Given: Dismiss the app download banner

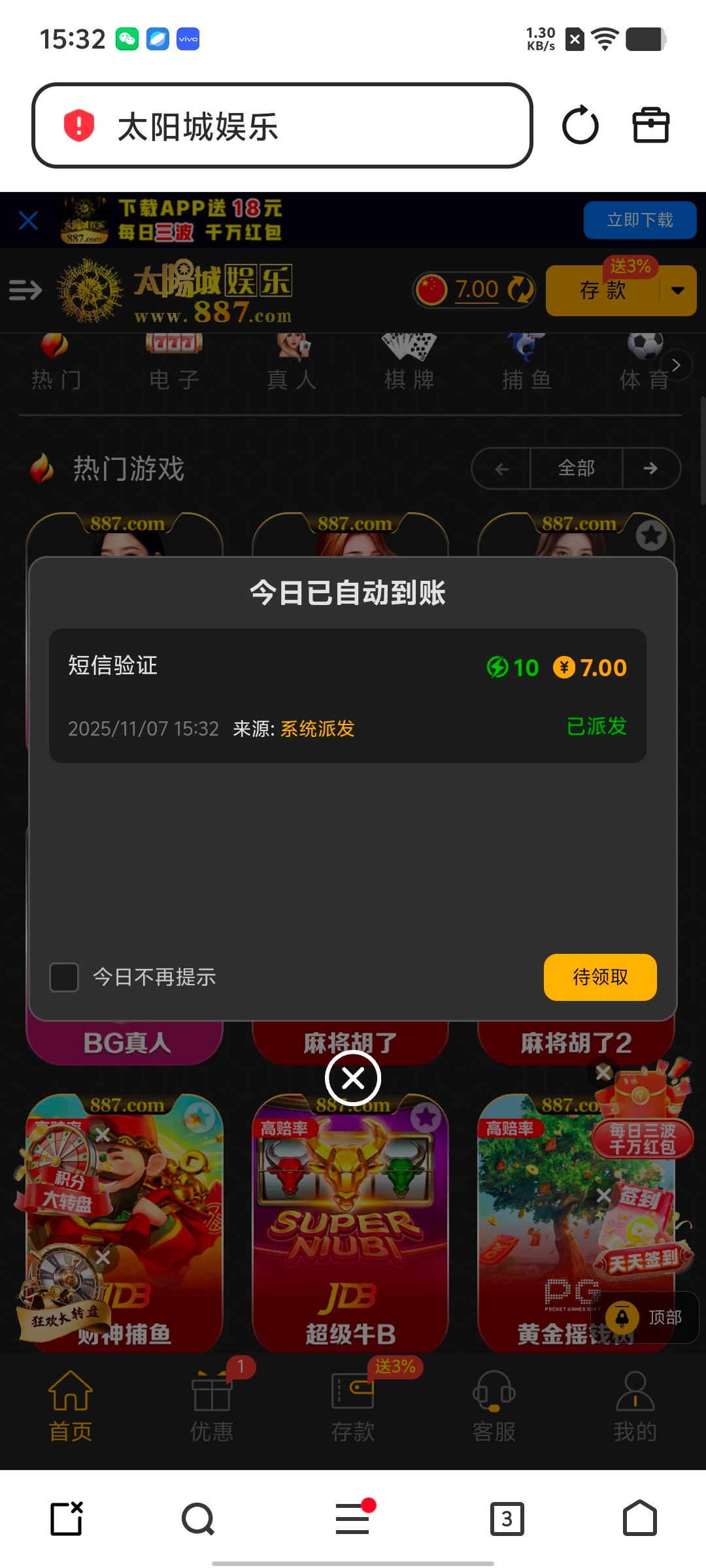Looking at the screenshot, I should [28, 220].
